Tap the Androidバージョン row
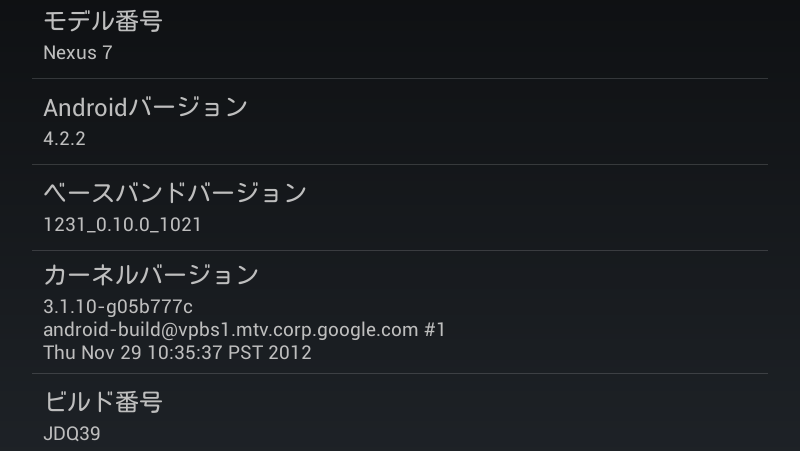 point(400,121)
